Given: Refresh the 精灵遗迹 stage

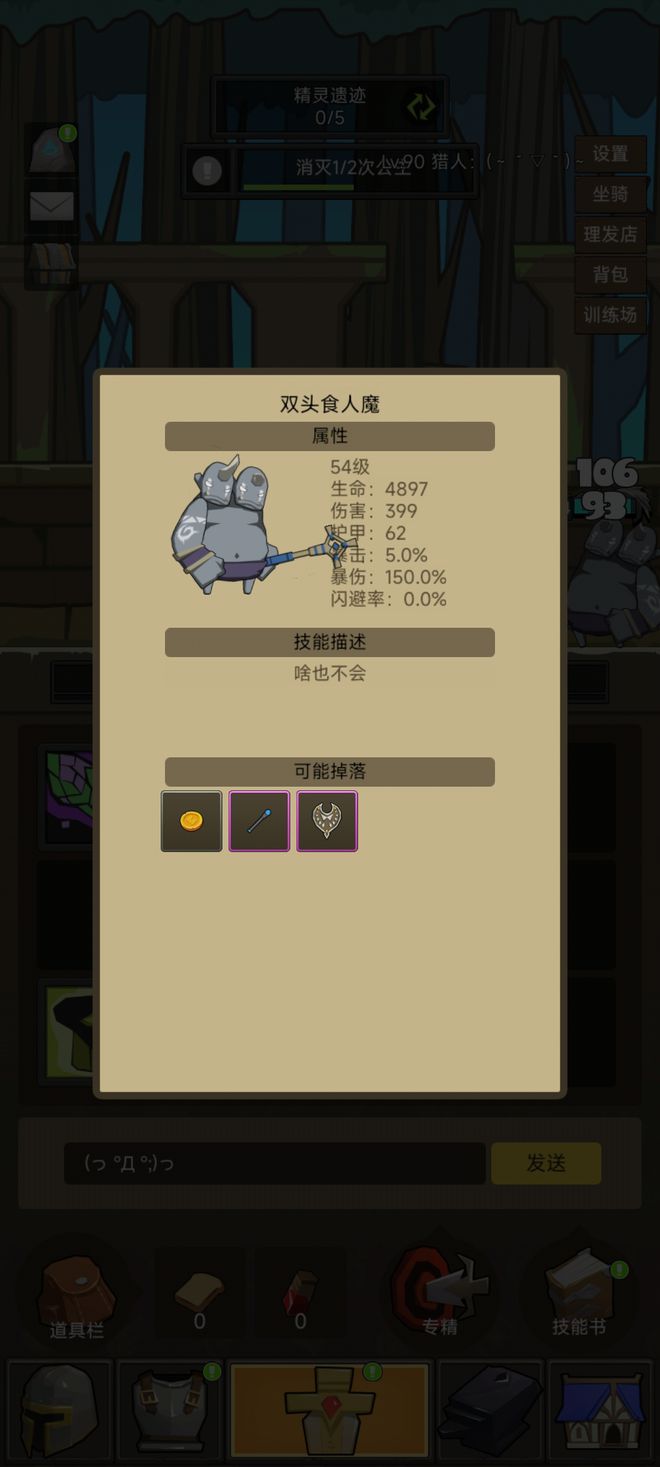Looking at the screenshot, I should [420, 106].
